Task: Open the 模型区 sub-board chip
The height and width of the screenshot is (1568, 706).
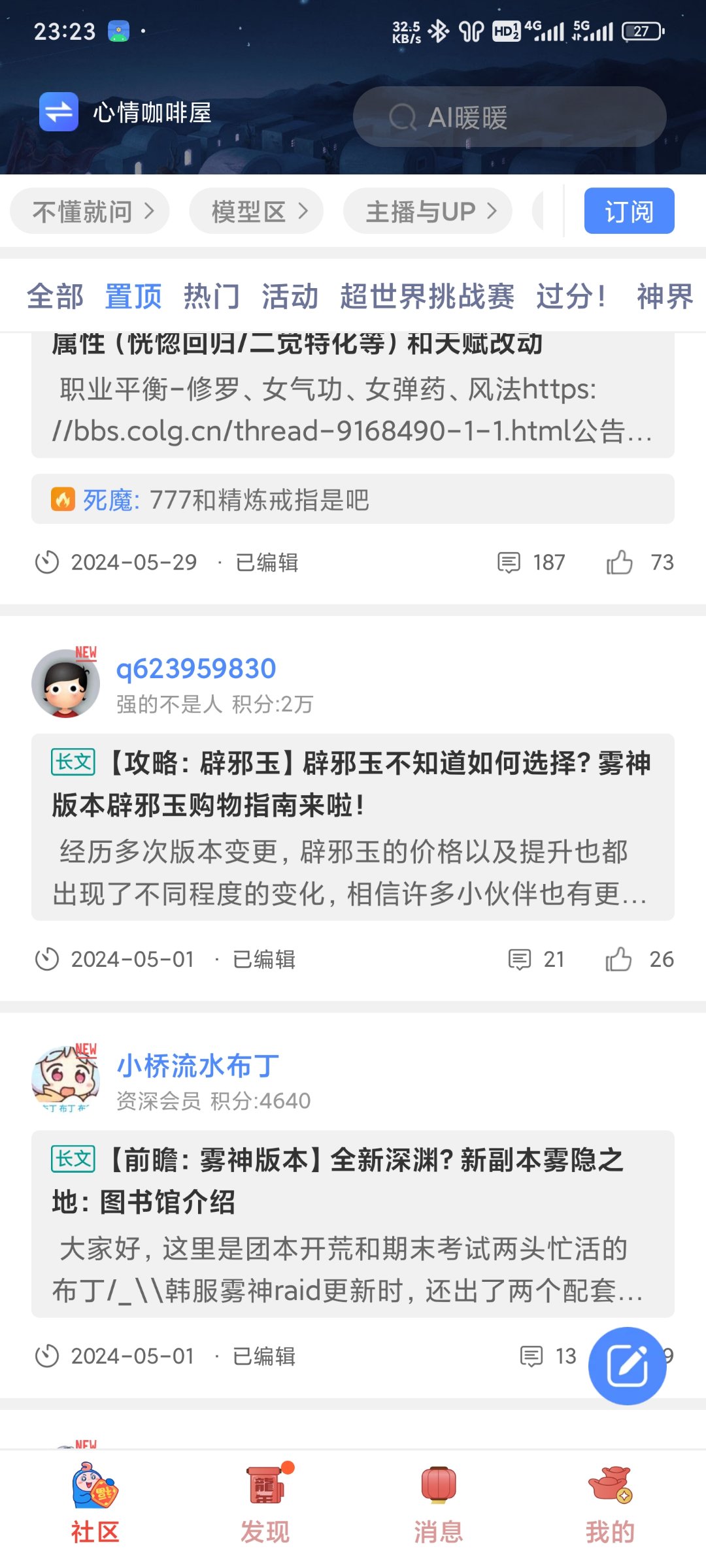Action: coord(256,211)
